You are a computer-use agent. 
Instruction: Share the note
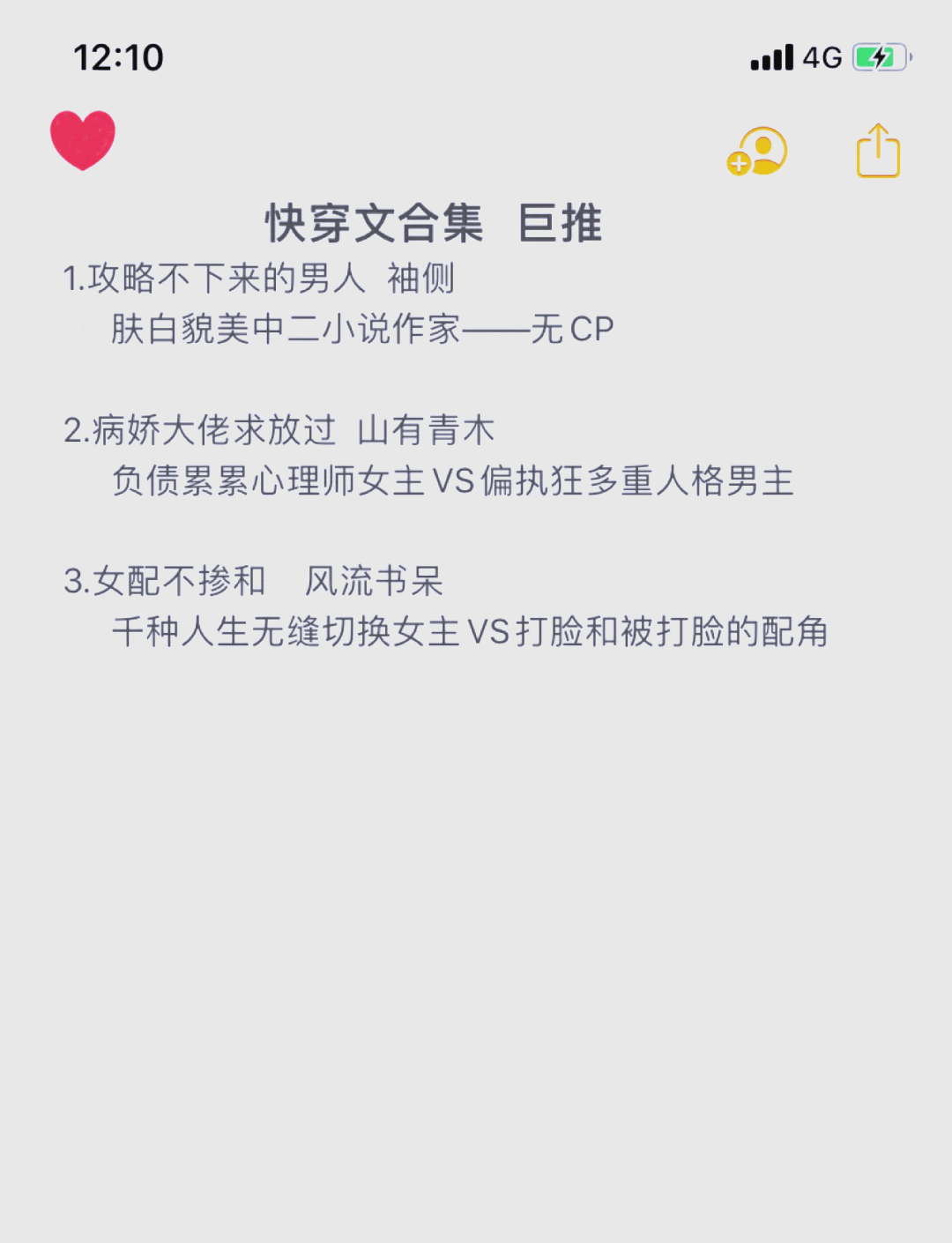[x=878, y=152]
